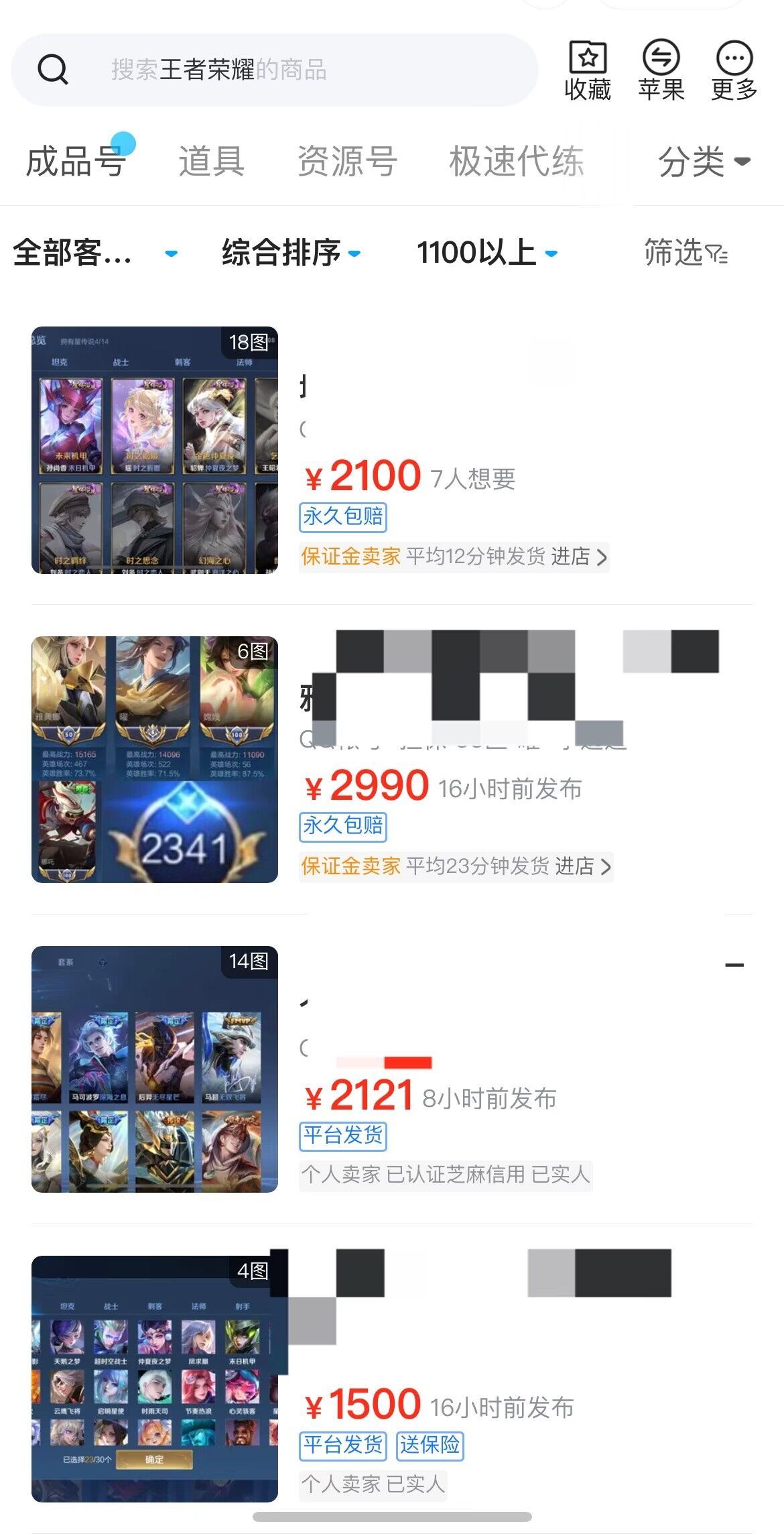Screen dimensions: 784x1538
Task: Switch platform via the 苹果 icon
Action: [661, 70]
